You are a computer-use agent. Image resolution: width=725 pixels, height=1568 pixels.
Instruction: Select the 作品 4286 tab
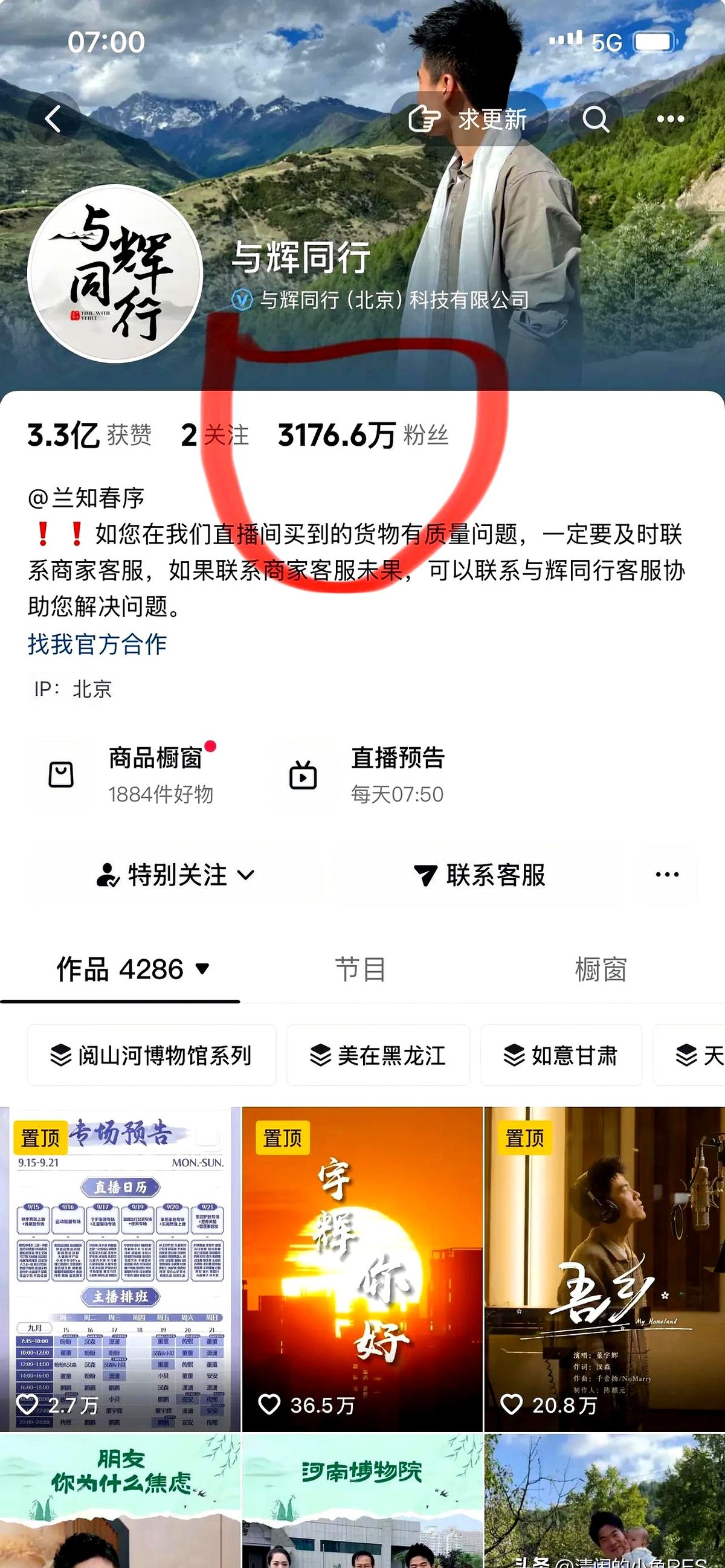pyautogui.click(x=132, y=969)
